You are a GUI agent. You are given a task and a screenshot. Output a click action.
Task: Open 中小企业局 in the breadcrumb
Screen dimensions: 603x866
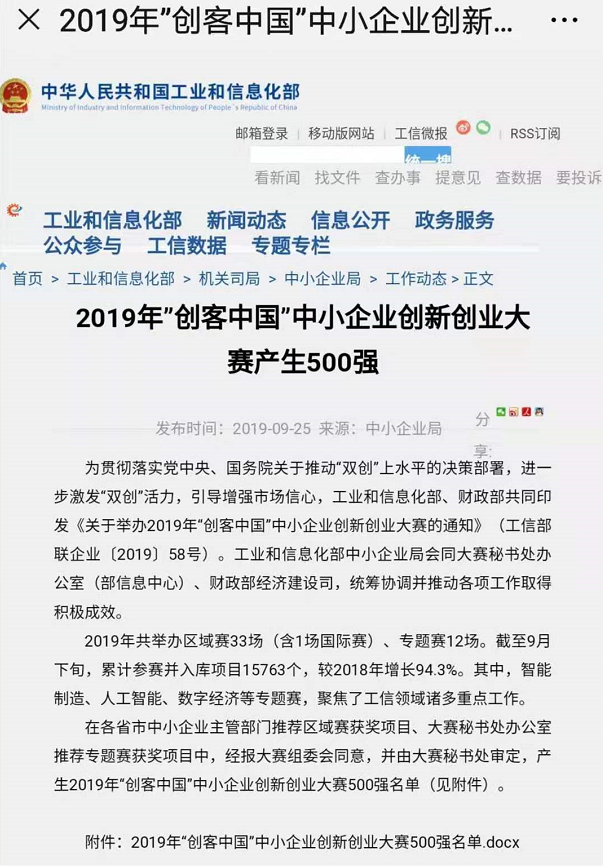(322, 279)
